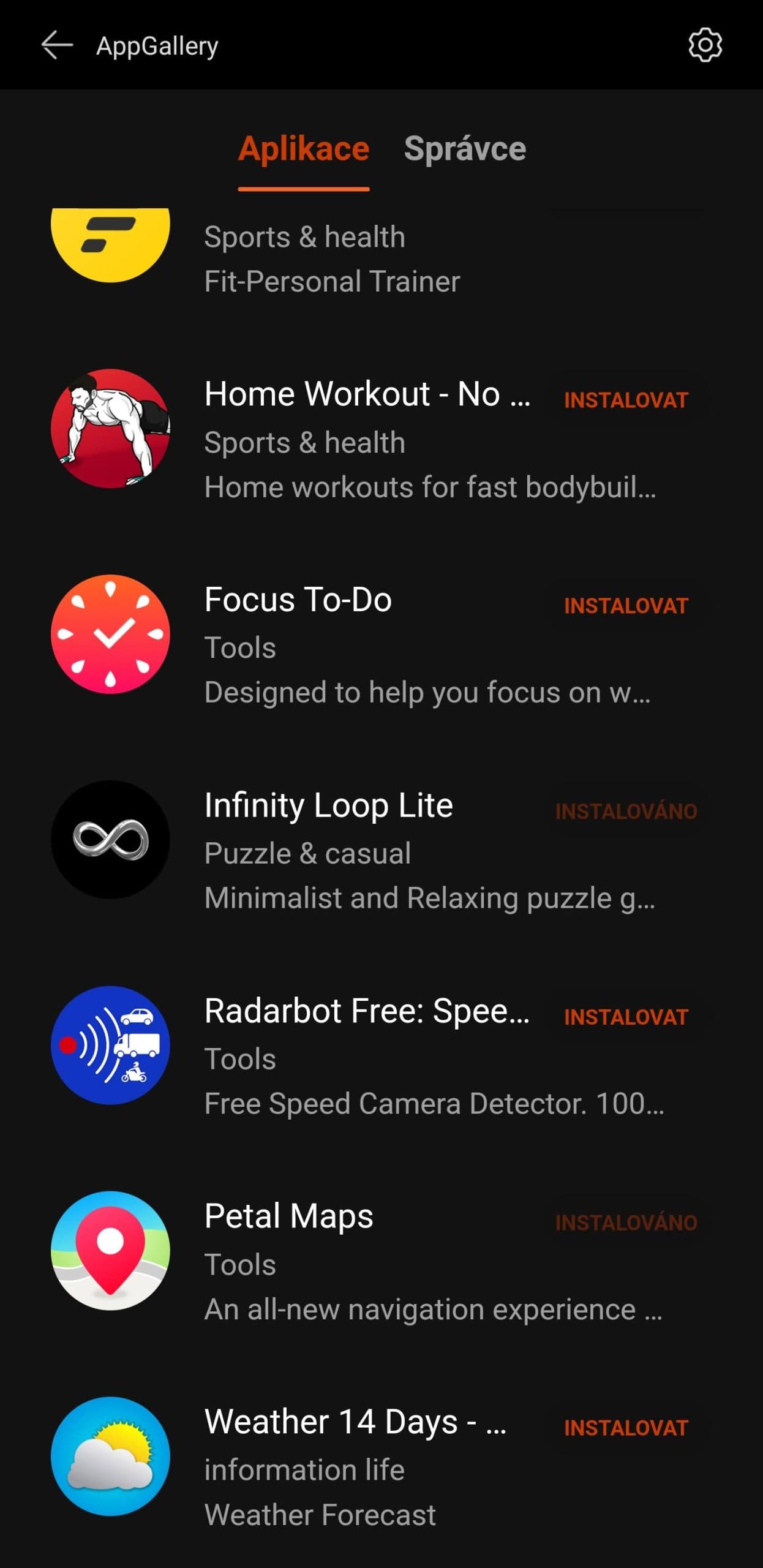
Task: Install Home Workout app
Action: point(626,401)
